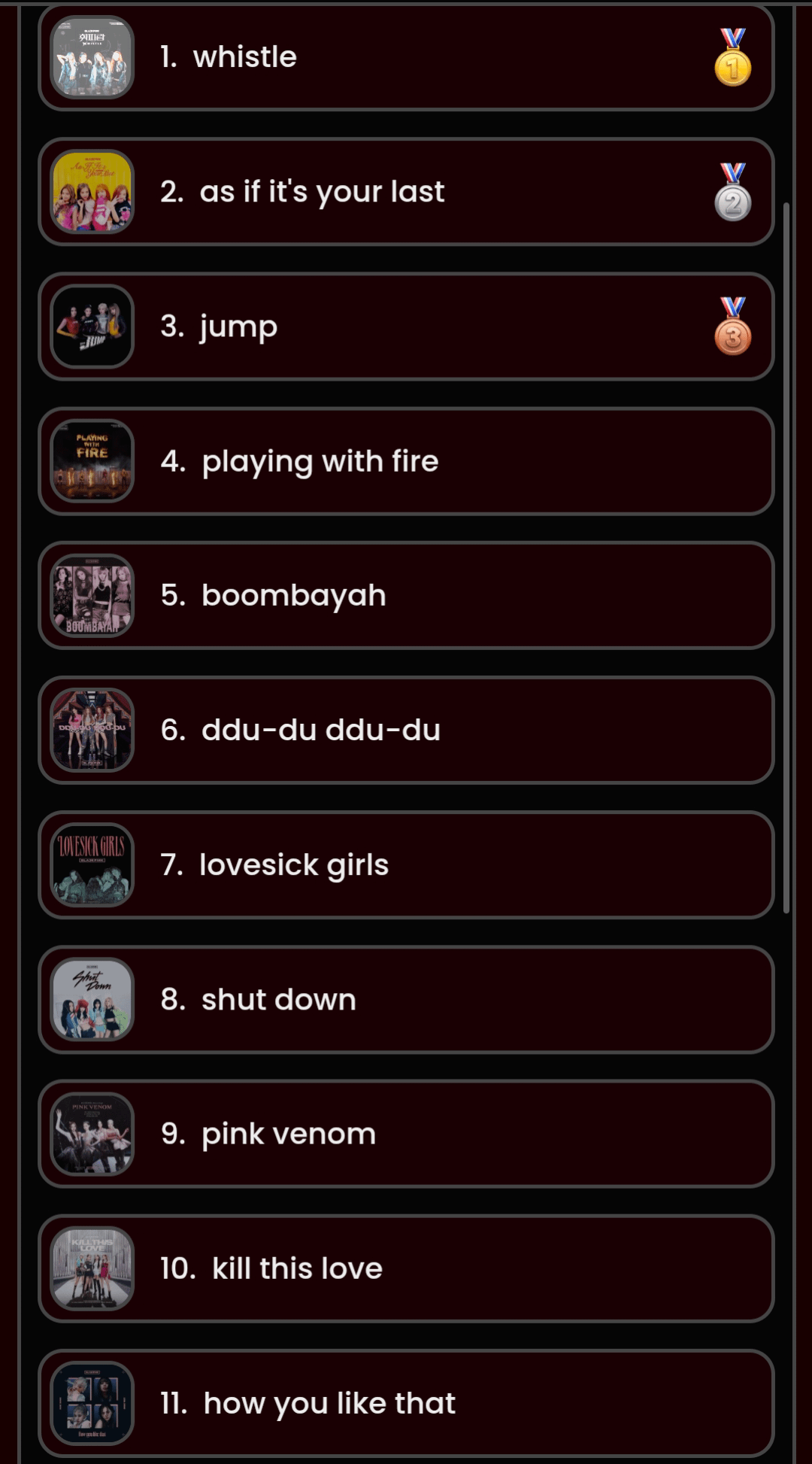The width and height of the screenshot is (812, 1464).
Task: Select the shut down list entry
Action: (406, 998)
